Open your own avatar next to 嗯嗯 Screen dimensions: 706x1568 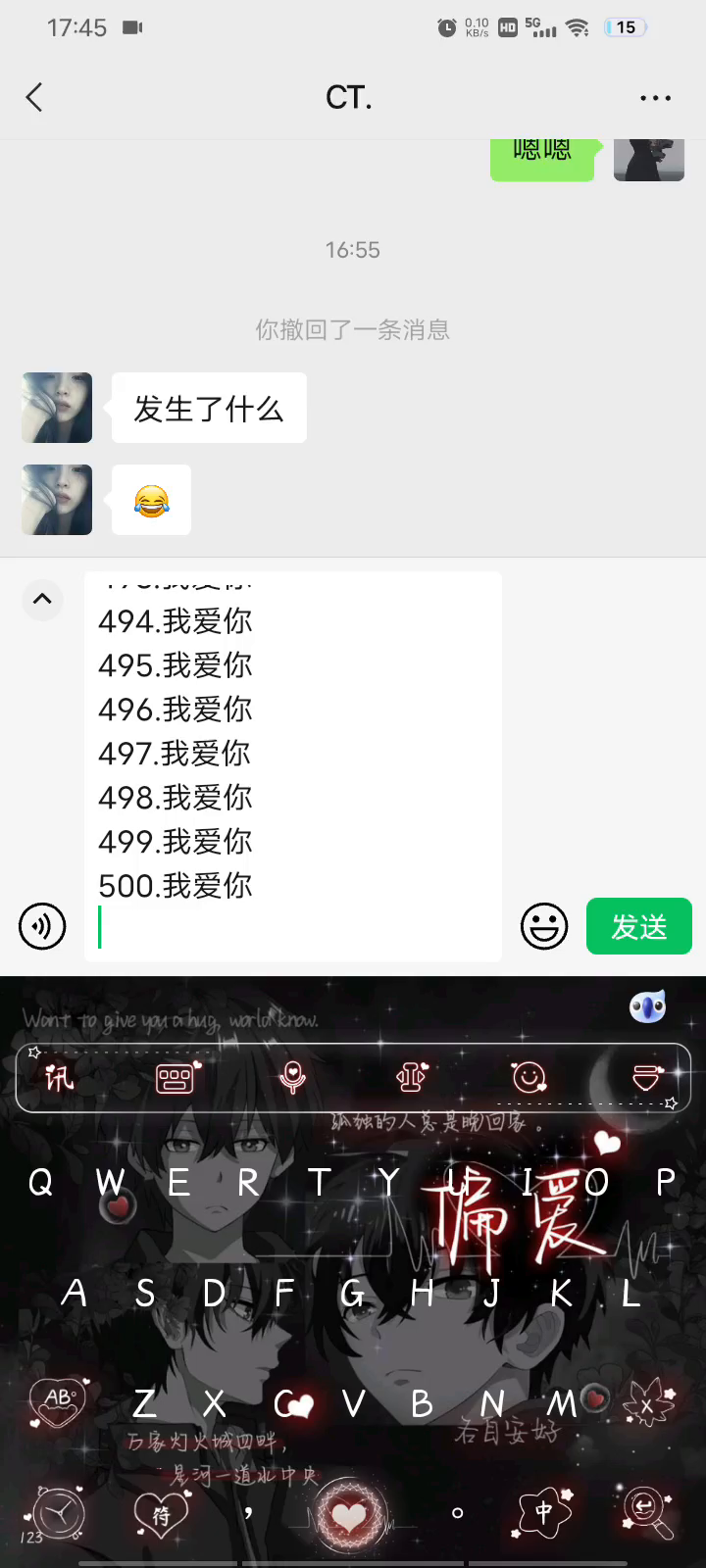[648, 157]
